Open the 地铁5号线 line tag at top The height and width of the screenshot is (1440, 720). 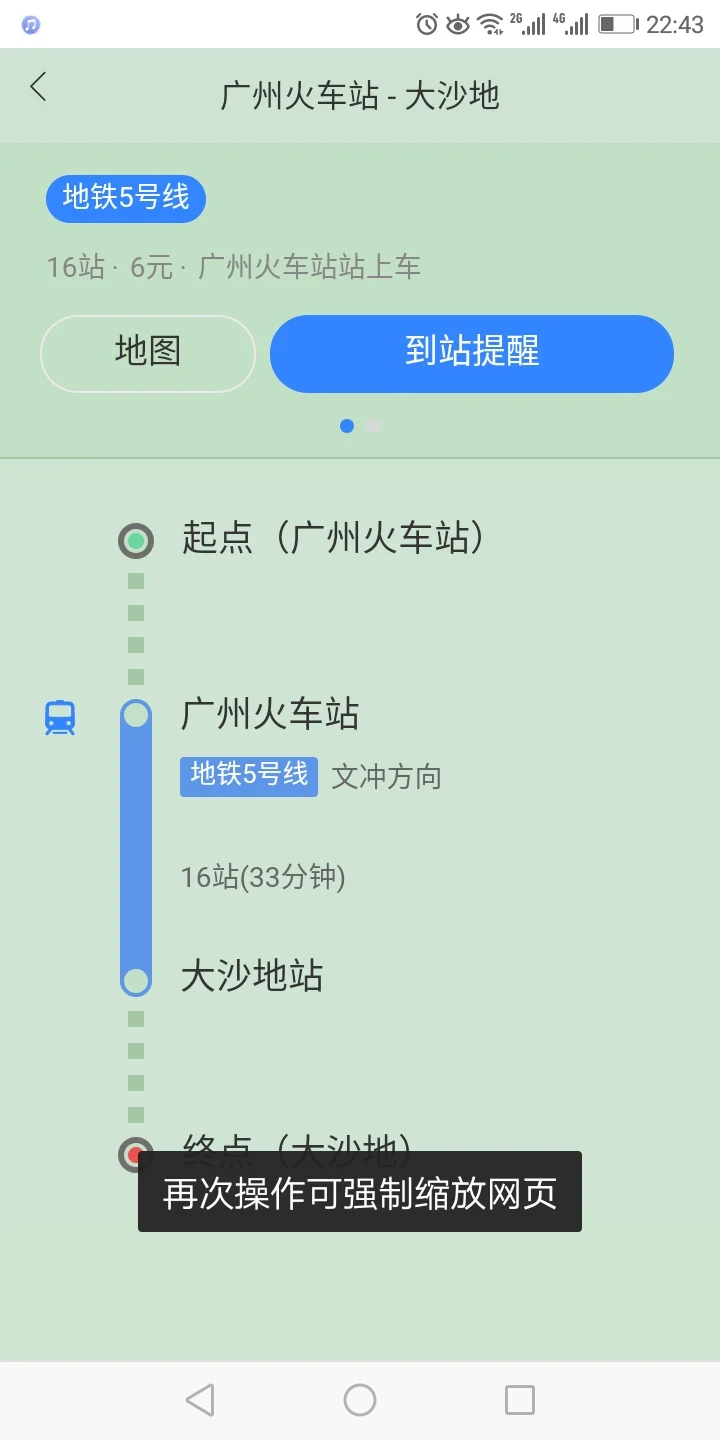click(125, 198)
